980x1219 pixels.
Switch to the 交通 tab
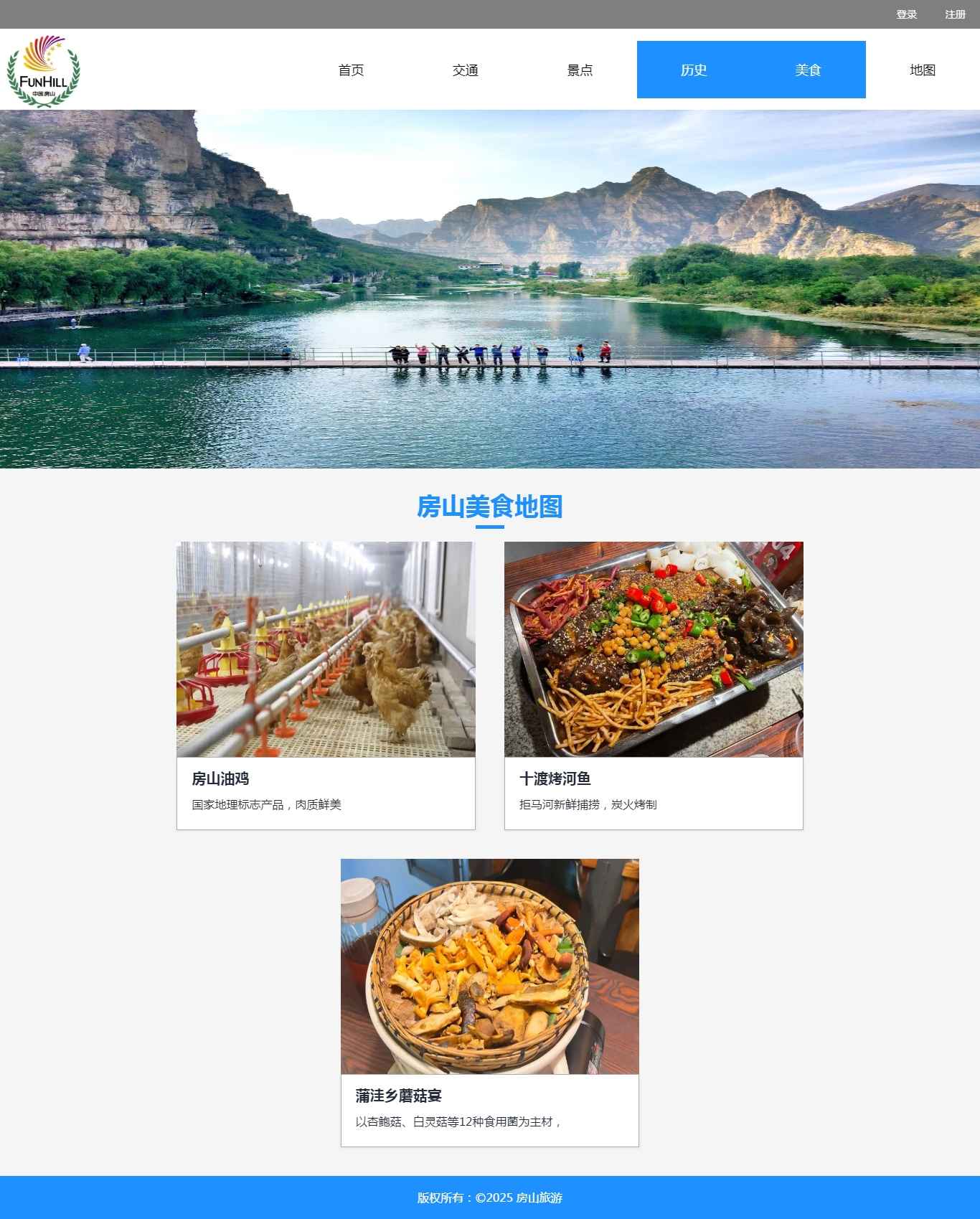tap(465, 70)
